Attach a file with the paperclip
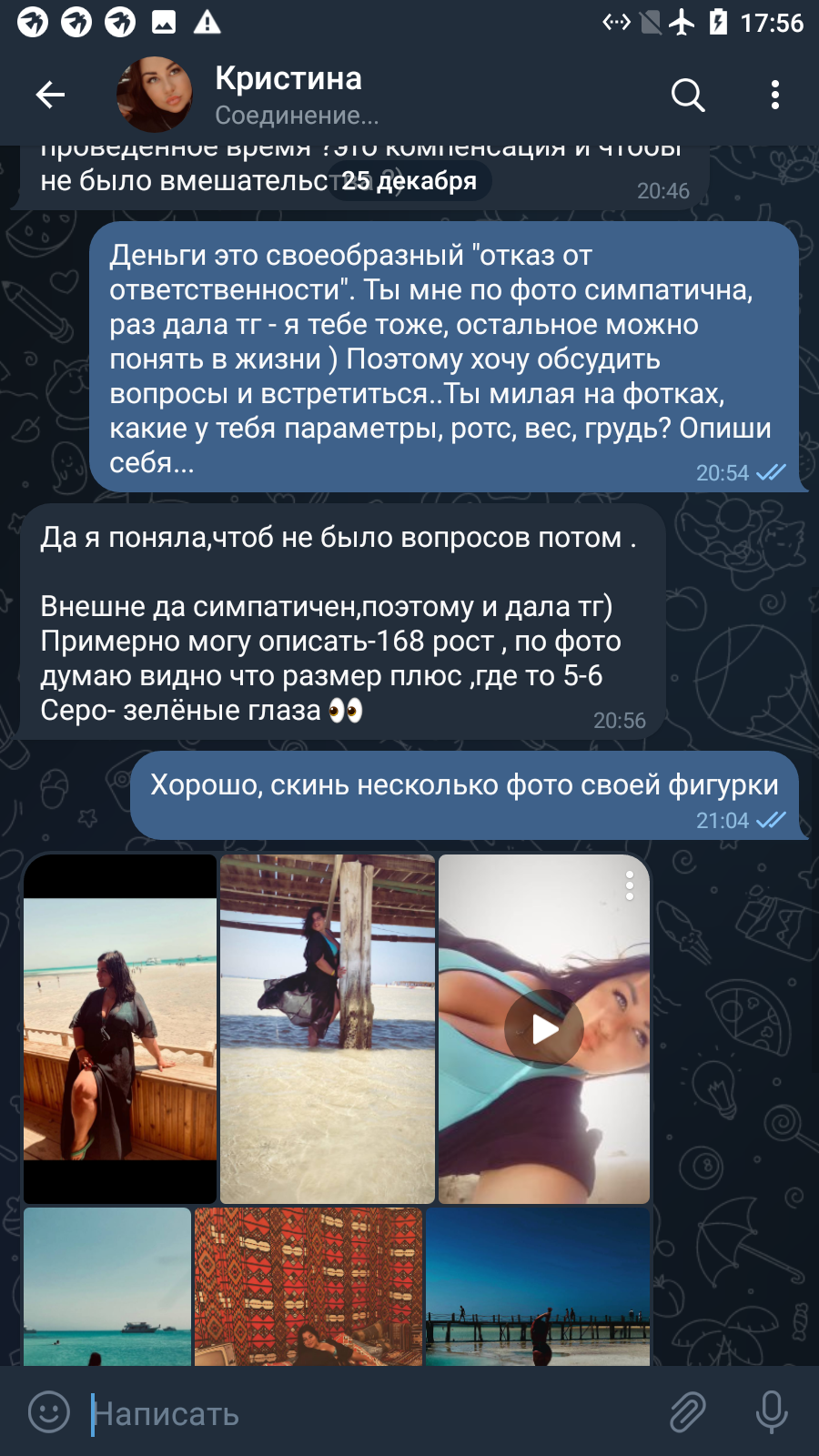The width and height of the screenshot is (819, 1456). click(688, 1412)
